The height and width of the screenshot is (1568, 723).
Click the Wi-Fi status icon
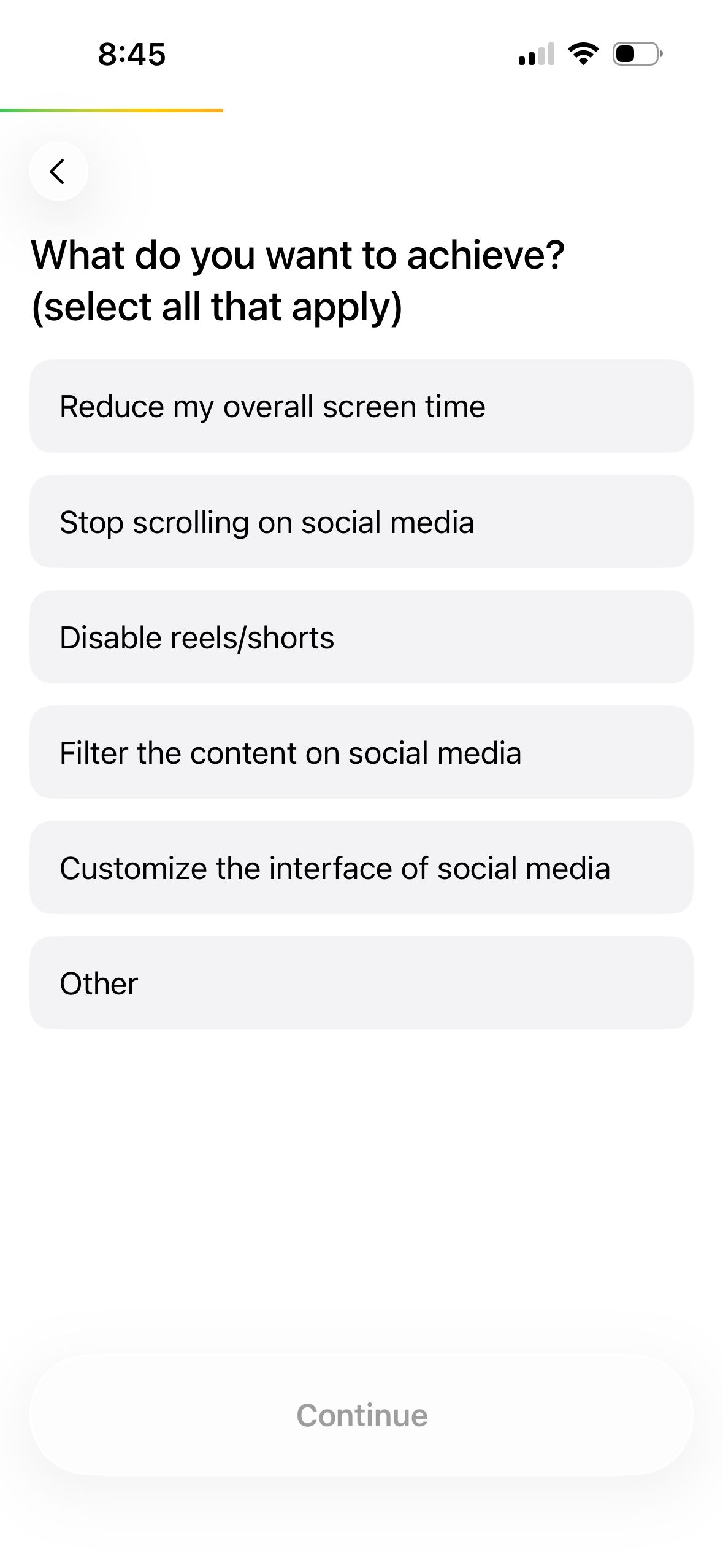pyautogui.click(x=581, y=55)
